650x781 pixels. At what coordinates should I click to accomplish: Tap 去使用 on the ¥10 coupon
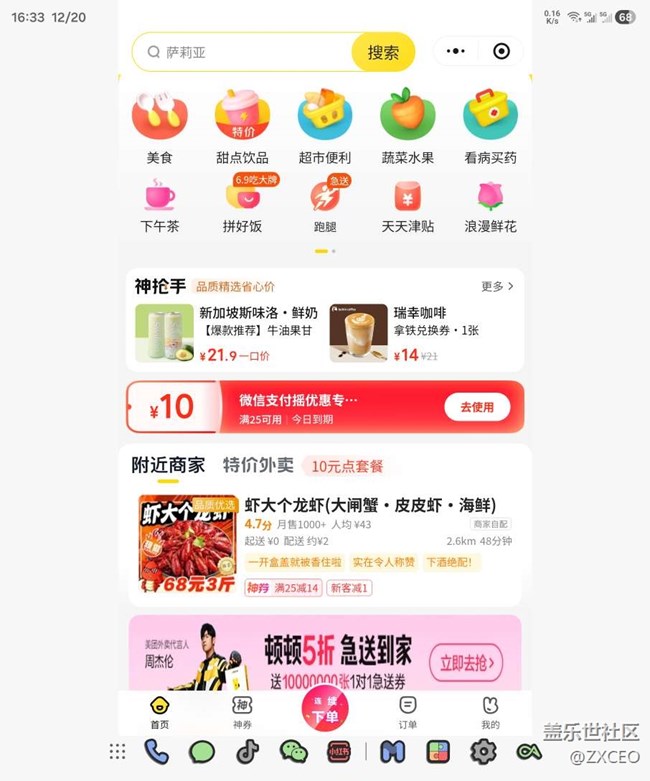[x=477, y=407]
